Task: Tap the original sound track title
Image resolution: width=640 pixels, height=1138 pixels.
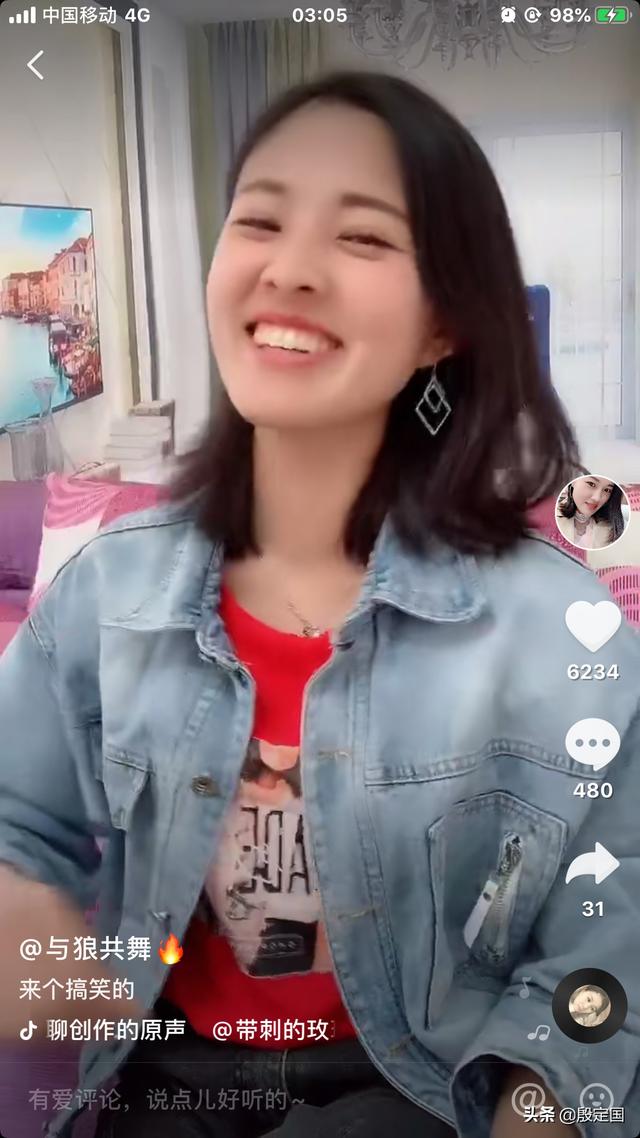Action: point(115,1030)
